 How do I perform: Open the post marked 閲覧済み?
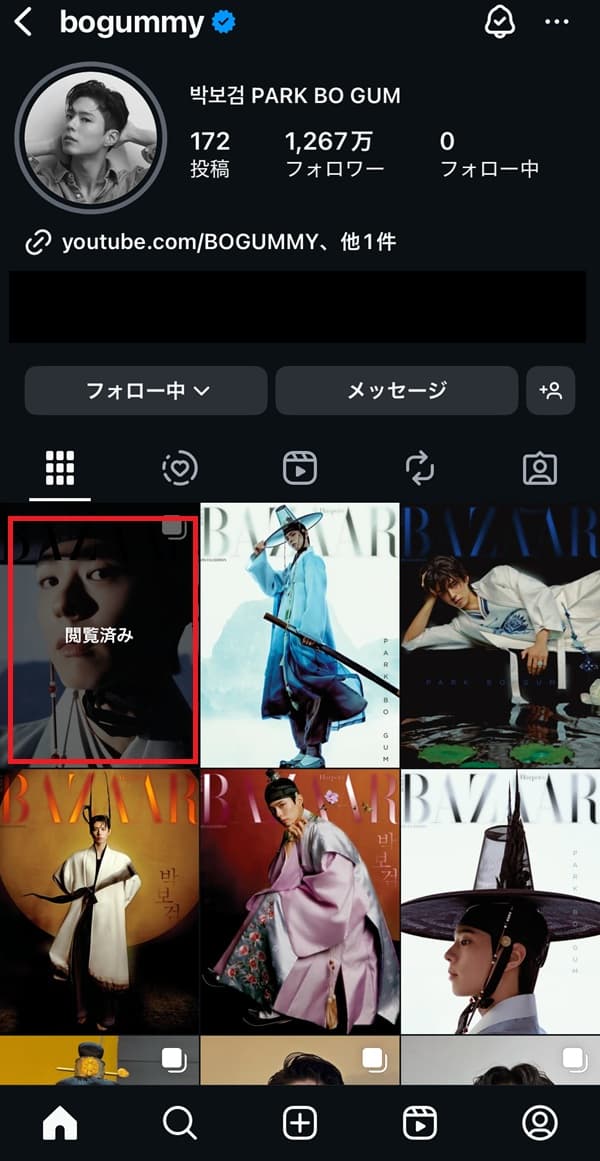click(x=100, y=635)
